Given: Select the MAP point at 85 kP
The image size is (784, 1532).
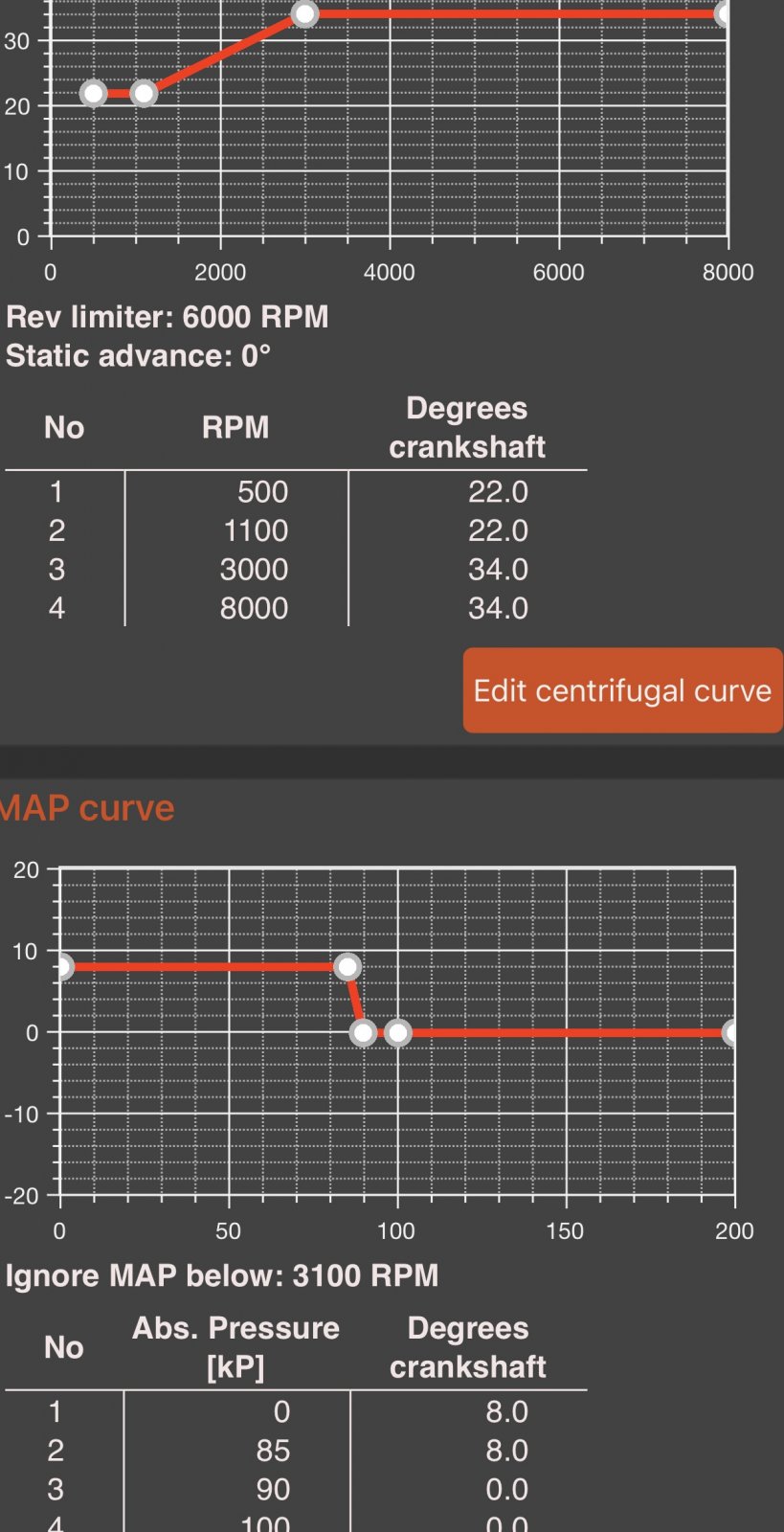Looking at the screenshot, I should pyautogui.click(x=348, y=967).
